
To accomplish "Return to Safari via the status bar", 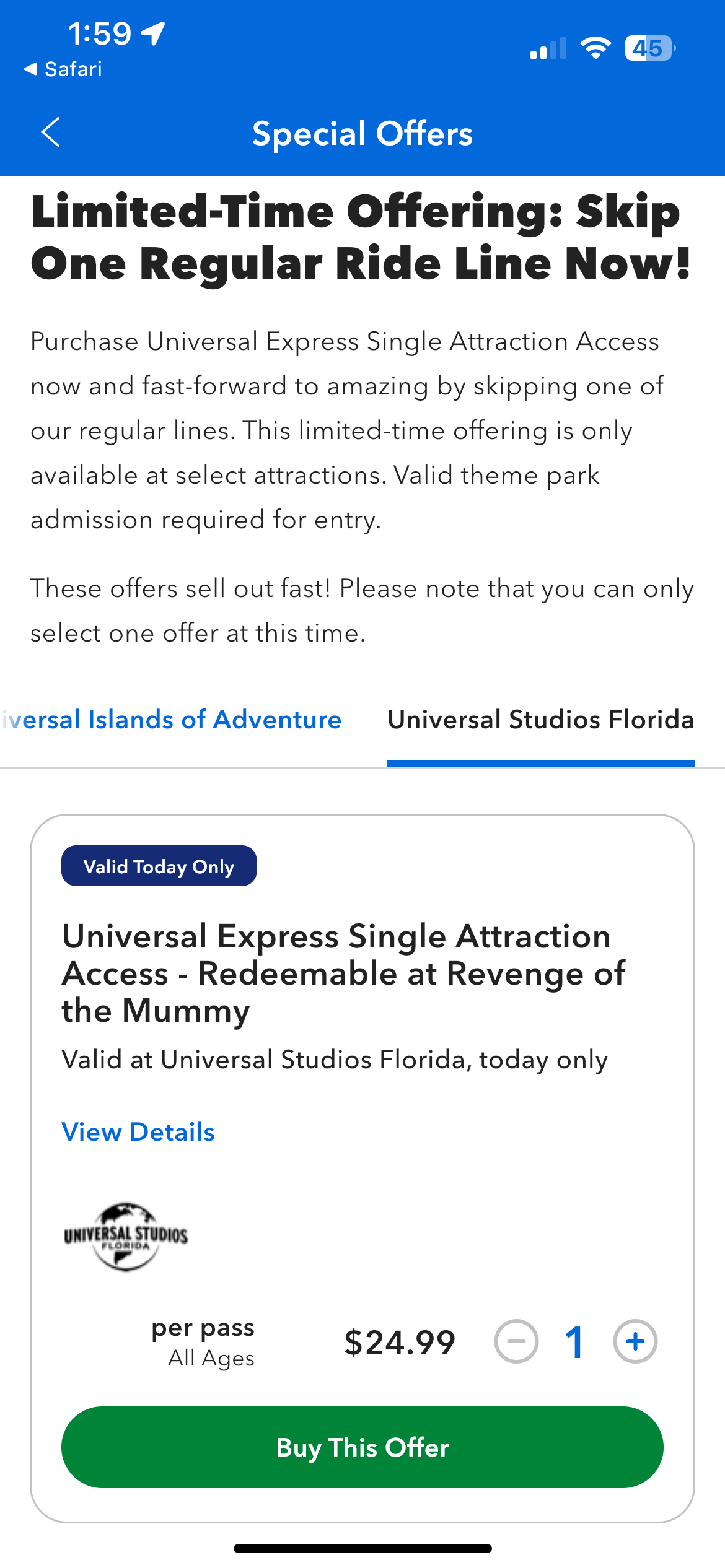I will click(63, 69).
